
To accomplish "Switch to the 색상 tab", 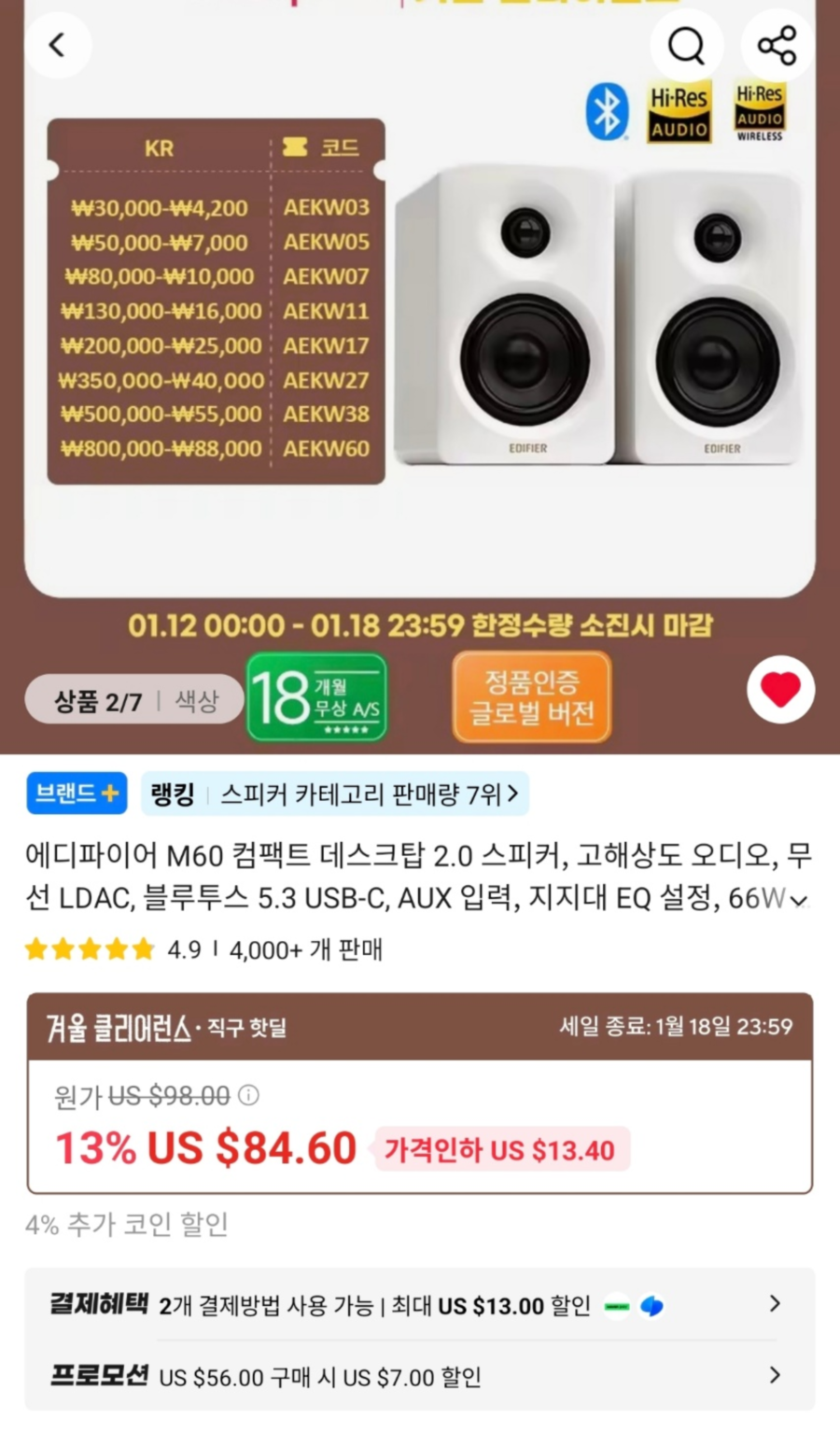I will tap(196, 699).
